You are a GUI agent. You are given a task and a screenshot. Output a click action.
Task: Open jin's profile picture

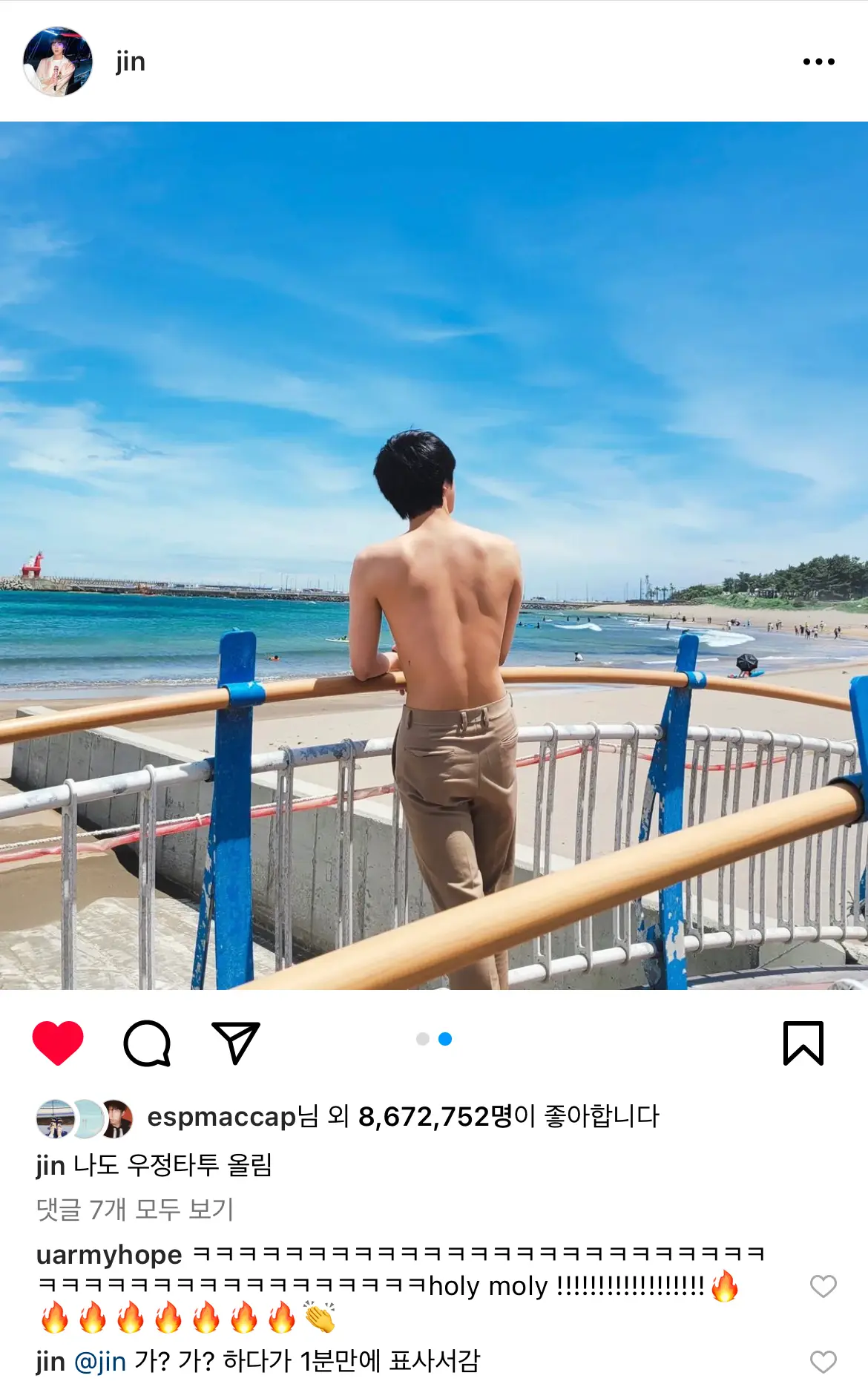pos(58,62)
